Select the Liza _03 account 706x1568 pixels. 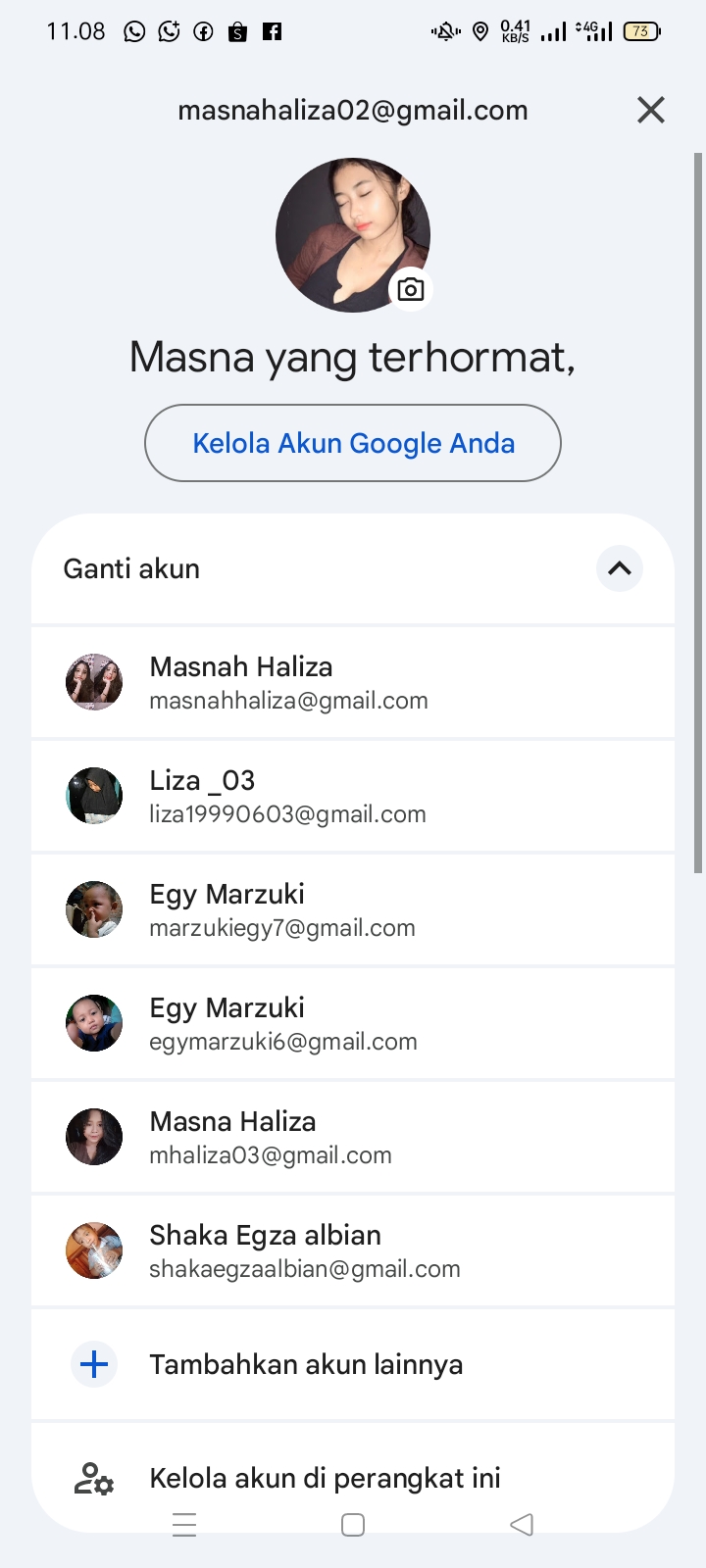(x=353, y=796)
